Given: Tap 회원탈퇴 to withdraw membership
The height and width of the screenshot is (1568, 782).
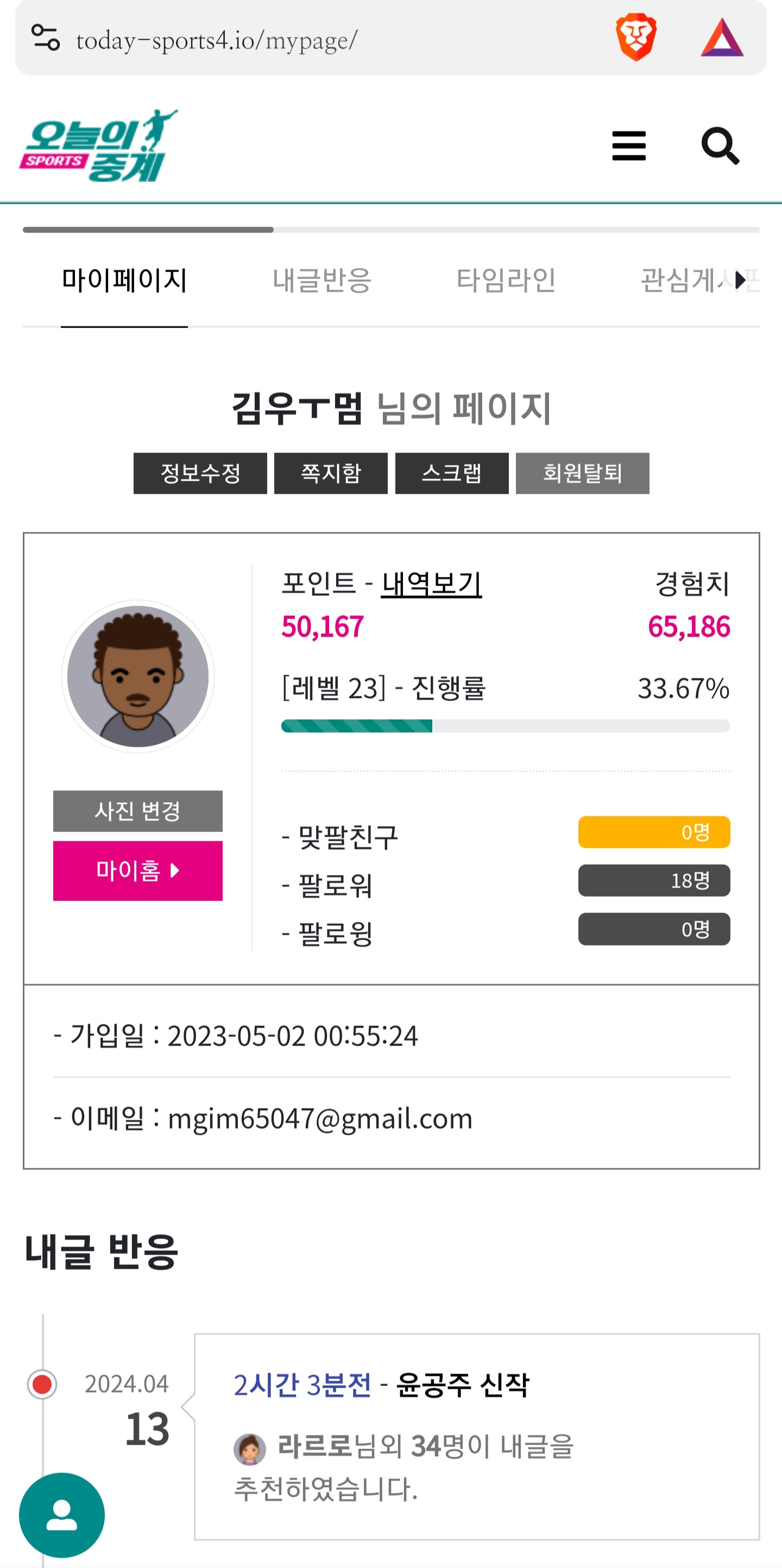Looking at the screenshot, I should coord(582,473).
